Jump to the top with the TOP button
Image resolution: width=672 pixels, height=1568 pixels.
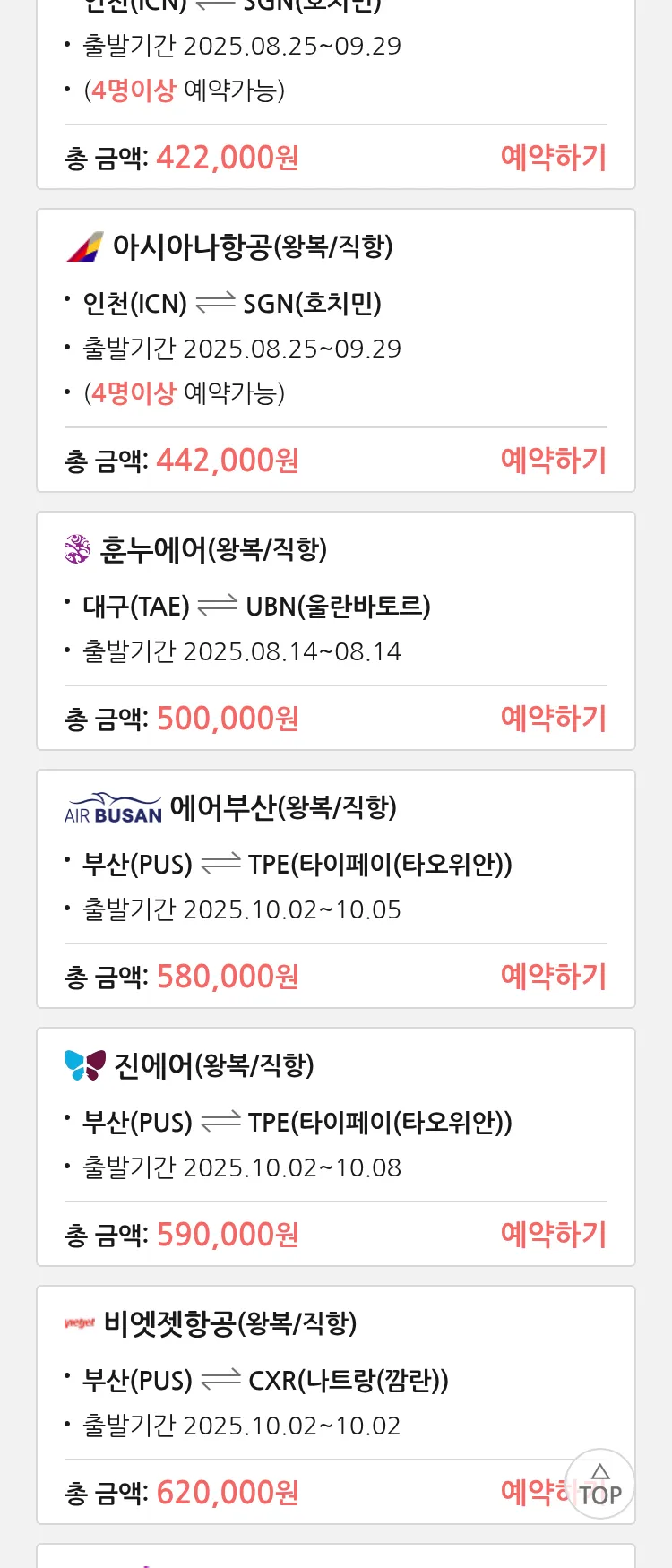coord(600,1485)
